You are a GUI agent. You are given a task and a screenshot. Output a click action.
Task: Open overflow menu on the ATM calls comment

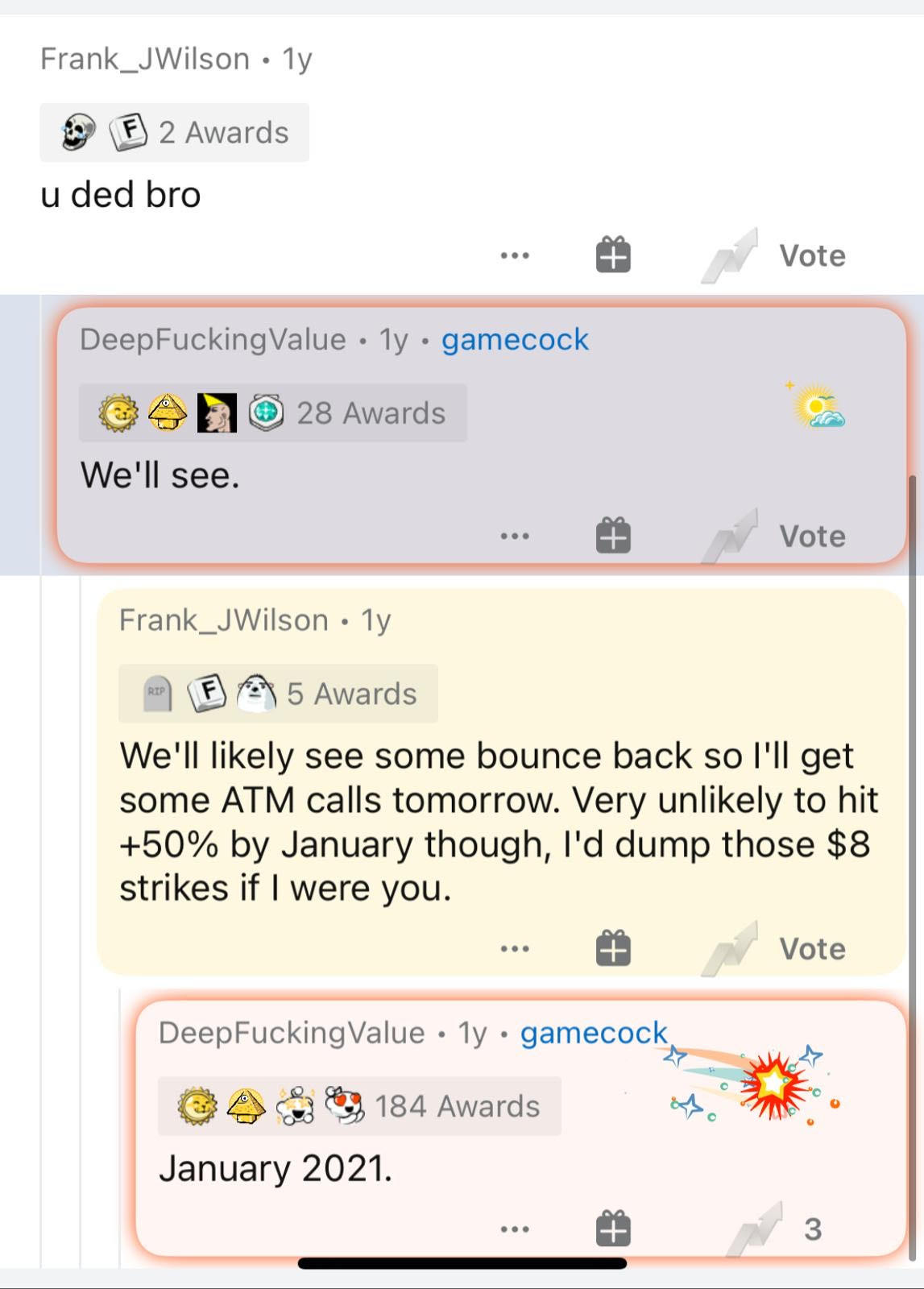click(x=515, y=948)
